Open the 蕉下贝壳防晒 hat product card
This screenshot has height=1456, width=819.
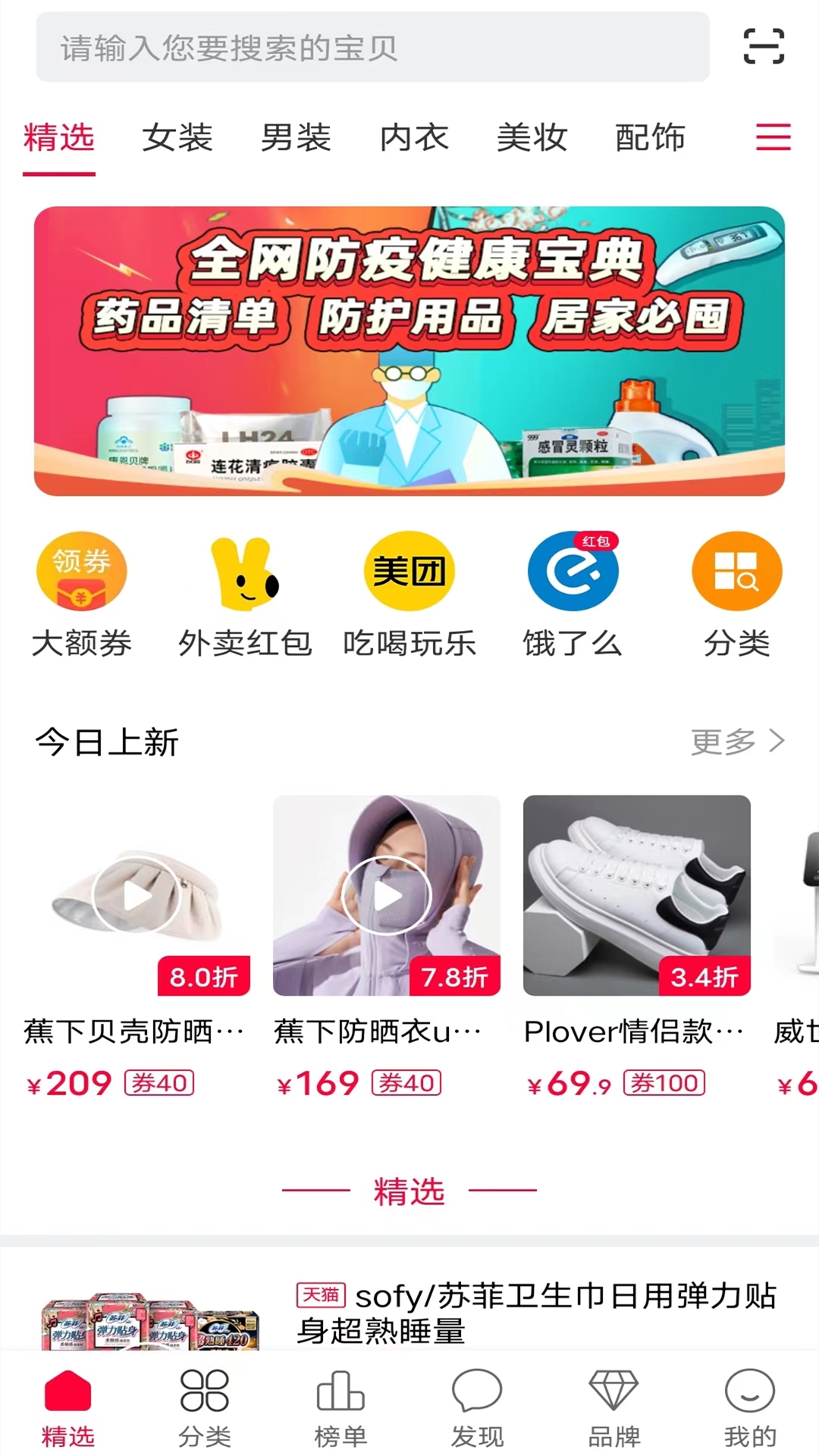click(x=135, y=948)
